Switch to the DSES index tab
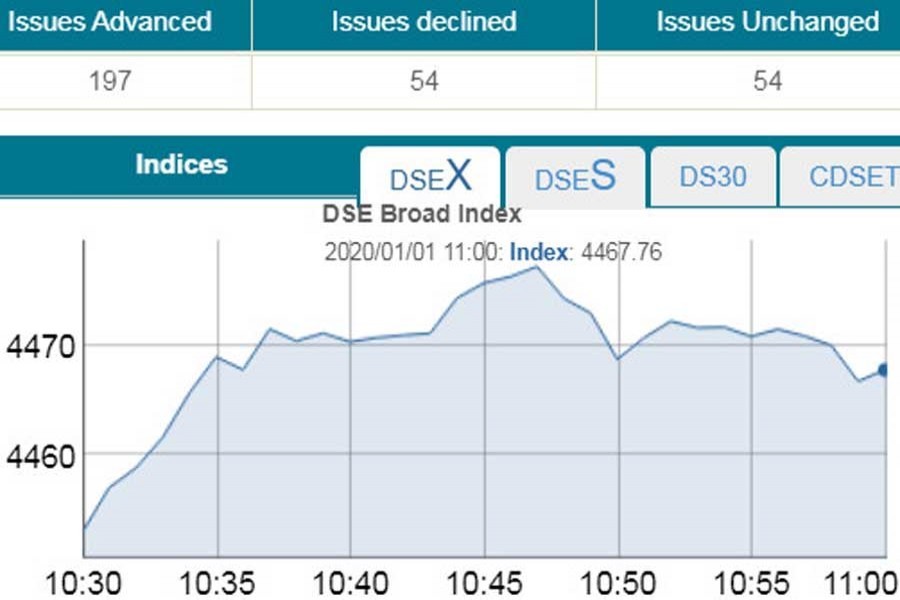The width and height of the screenshot is (900, 600). [574, 178]
